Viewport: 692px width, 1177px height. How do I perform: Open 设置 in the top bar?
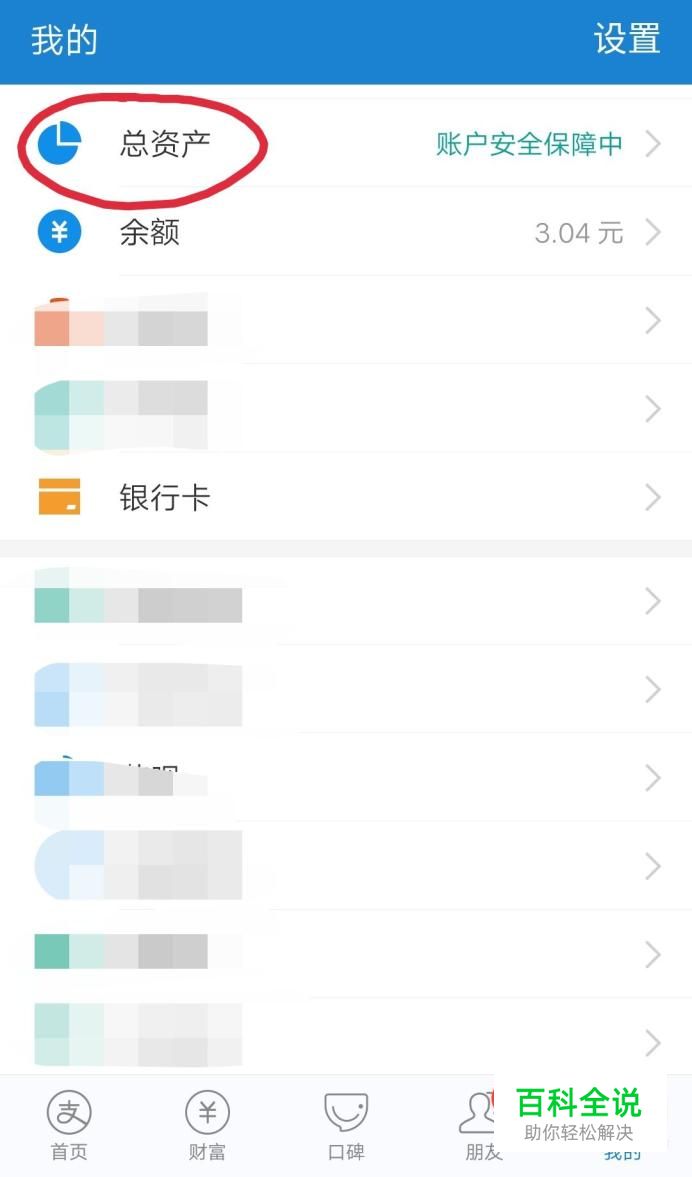click(627, 40)
